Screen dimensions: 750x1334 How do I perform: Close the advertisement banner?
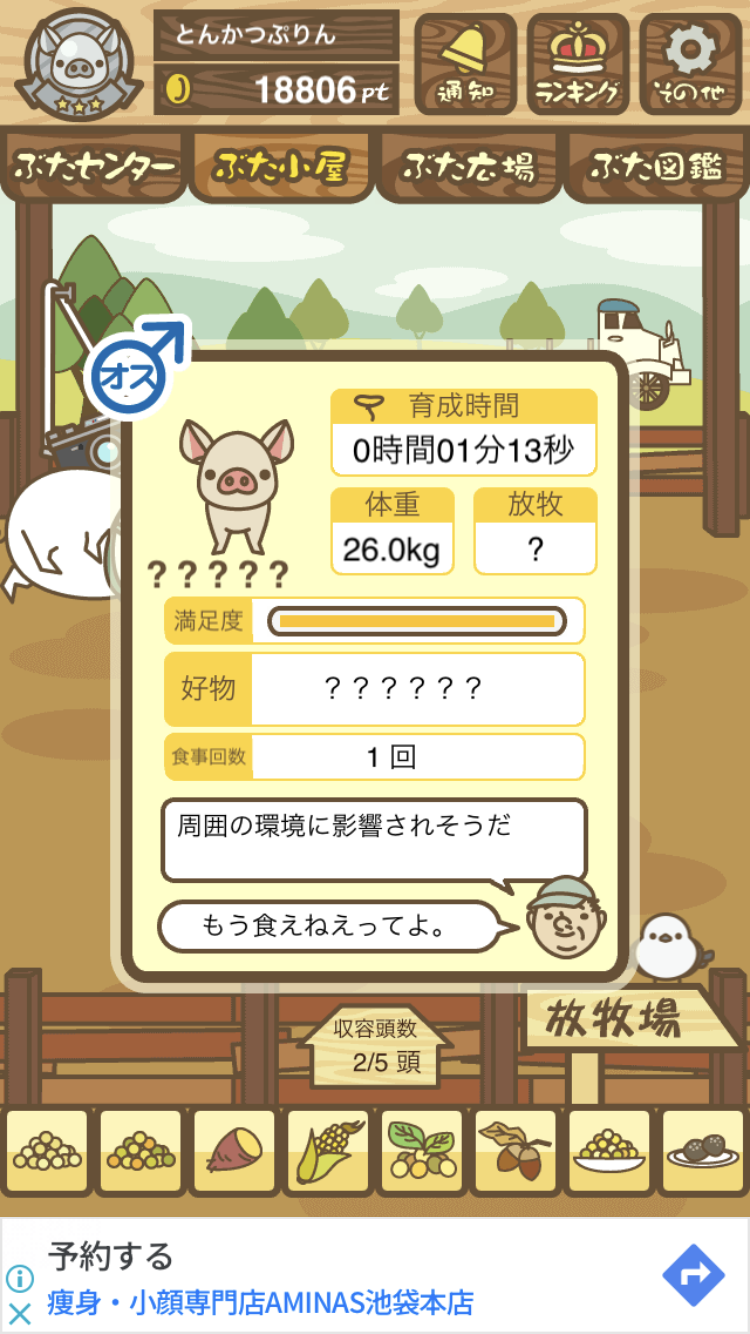19,1312
